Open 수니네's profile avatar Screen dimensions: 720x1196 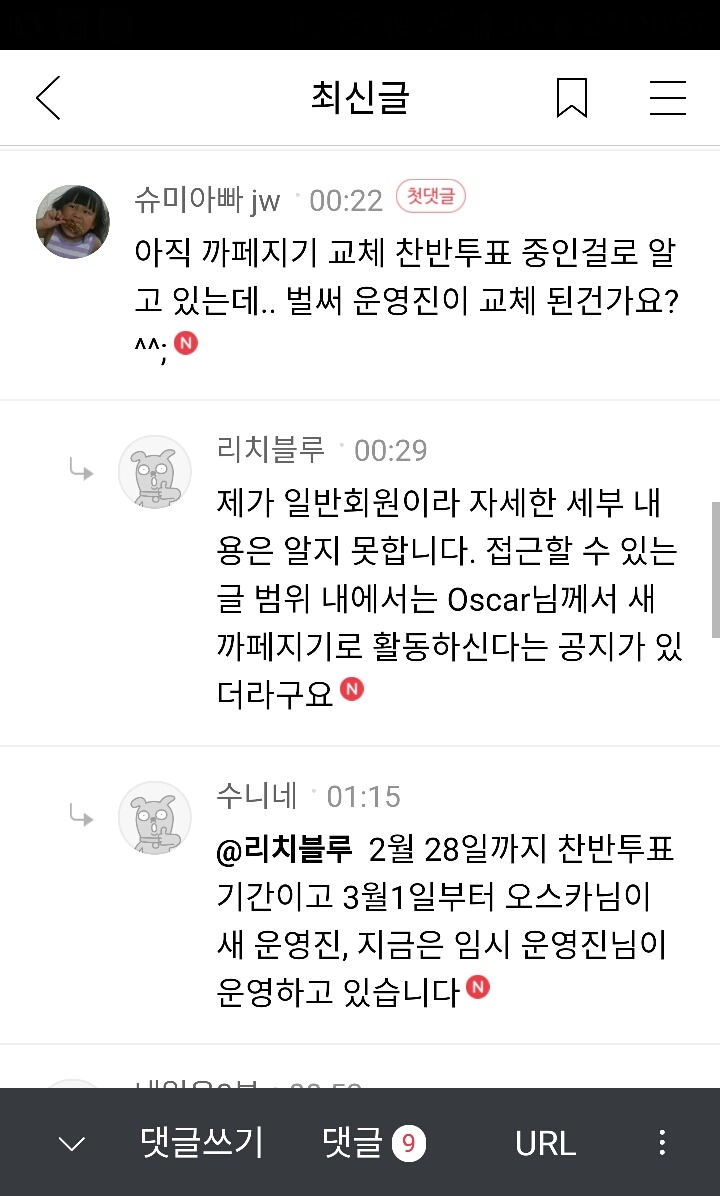155,817
